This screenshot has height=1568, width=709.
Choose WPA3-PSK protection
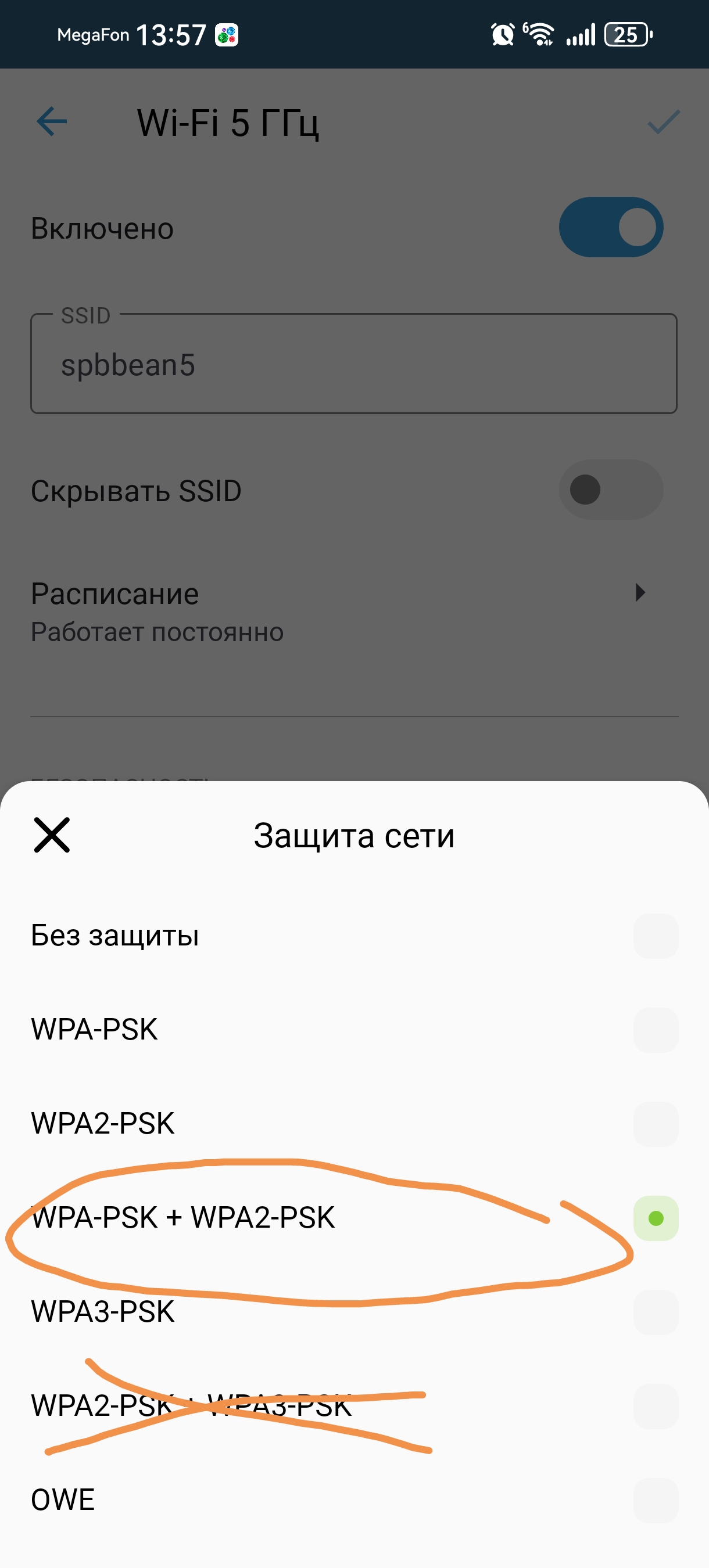pyautogui.click(x=353, y=1312)
